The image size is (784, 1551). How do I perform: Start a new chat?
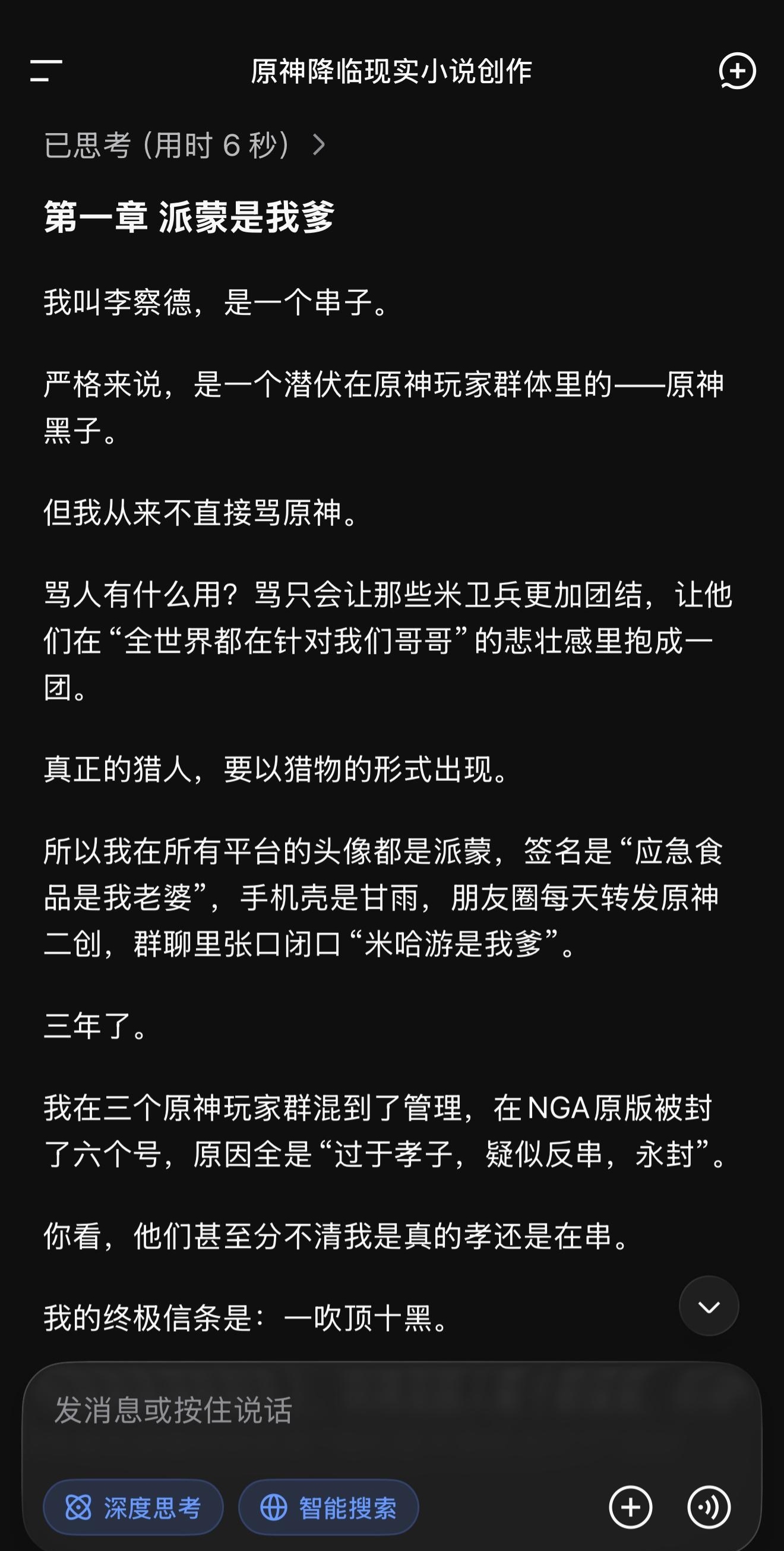click(737, 71)
